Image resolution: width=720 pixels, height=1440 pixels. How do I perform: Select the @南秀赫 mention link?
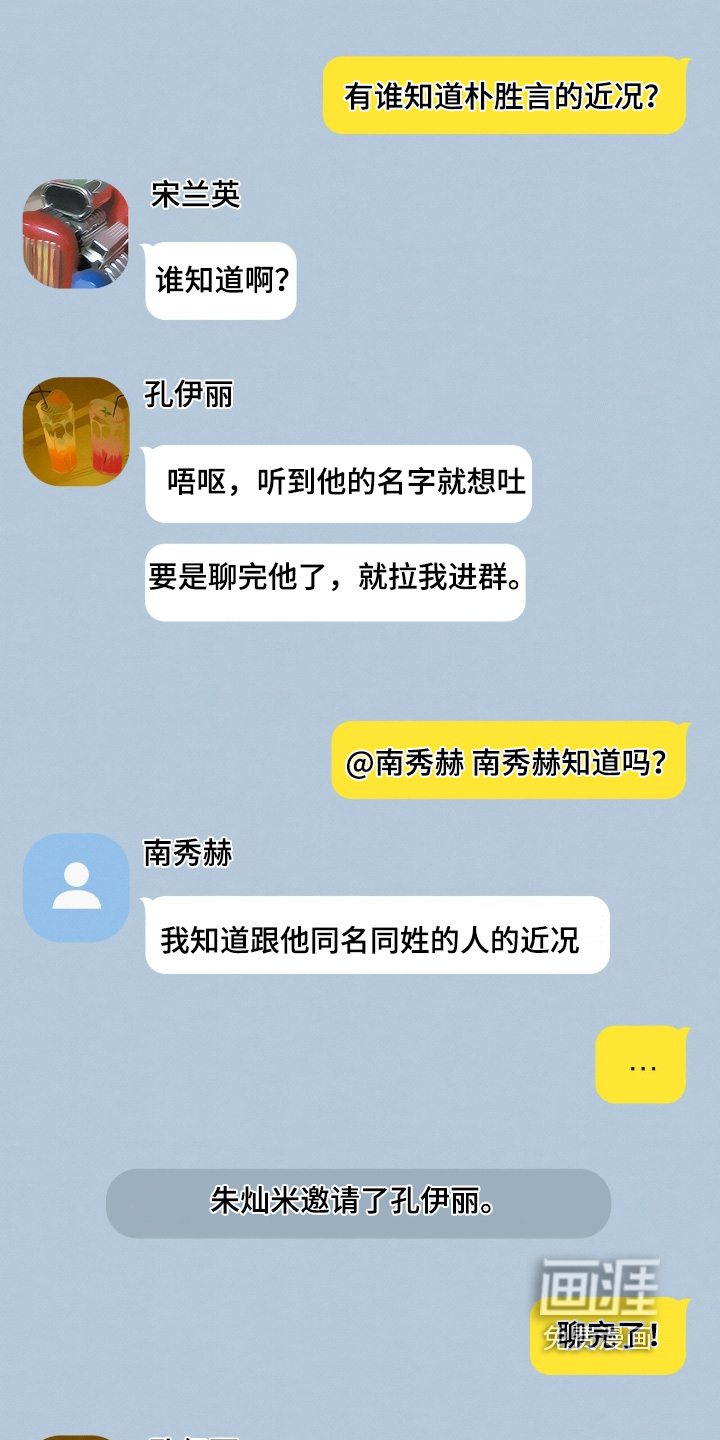click(x=400, y=762)
